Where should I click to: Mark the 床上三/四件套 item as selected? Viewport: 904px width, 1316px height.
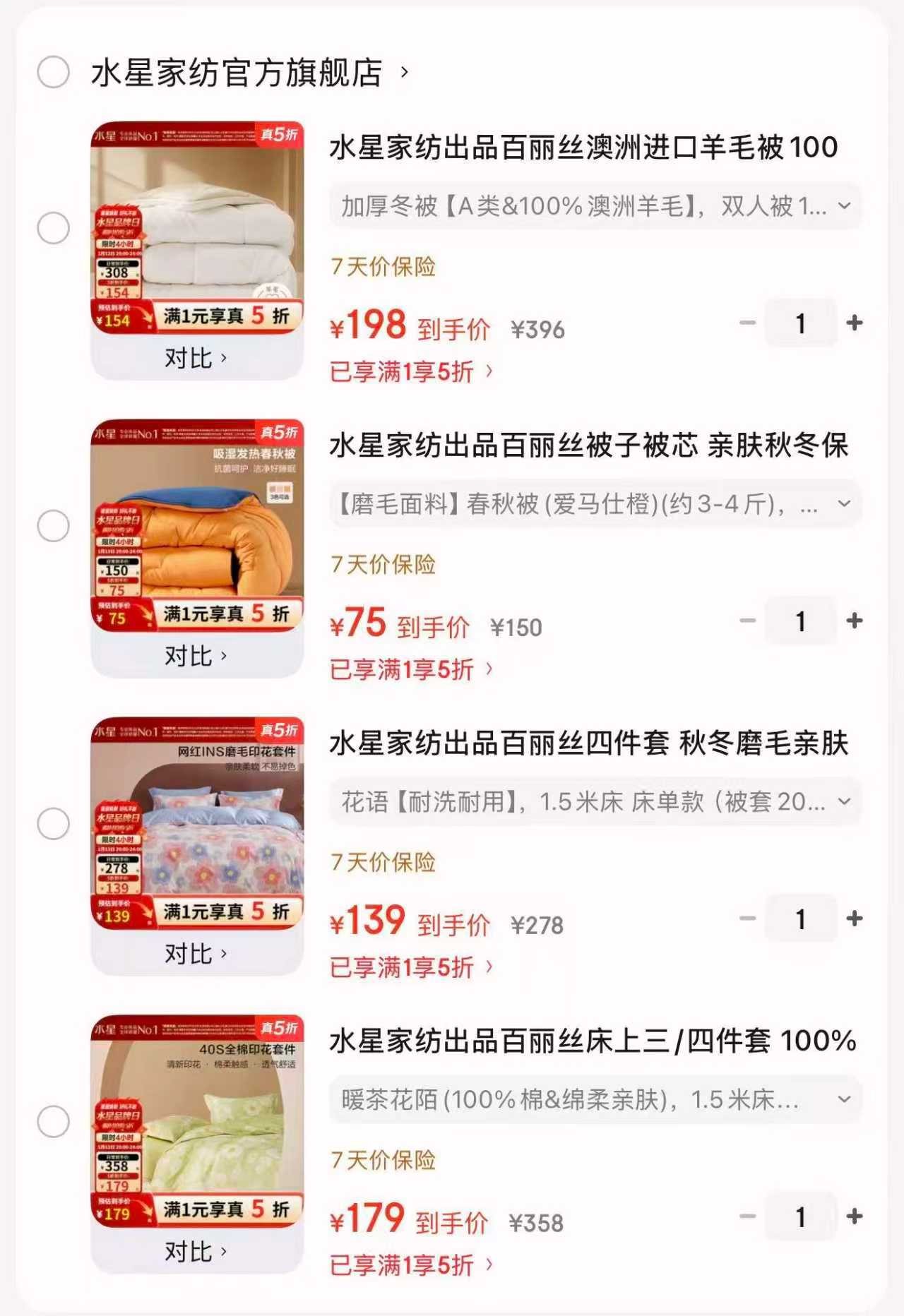pos(54,1122)
